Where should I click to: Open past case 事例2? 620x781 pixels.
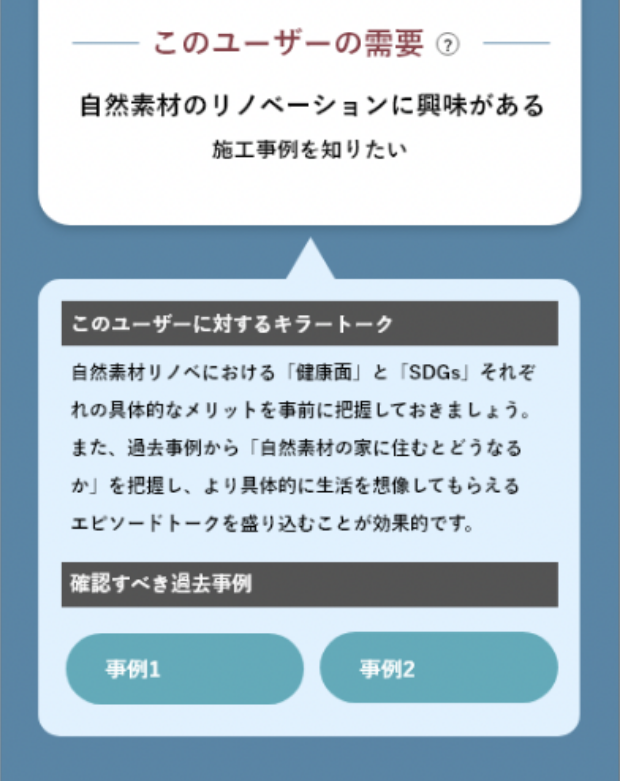[x=438, y=669]
